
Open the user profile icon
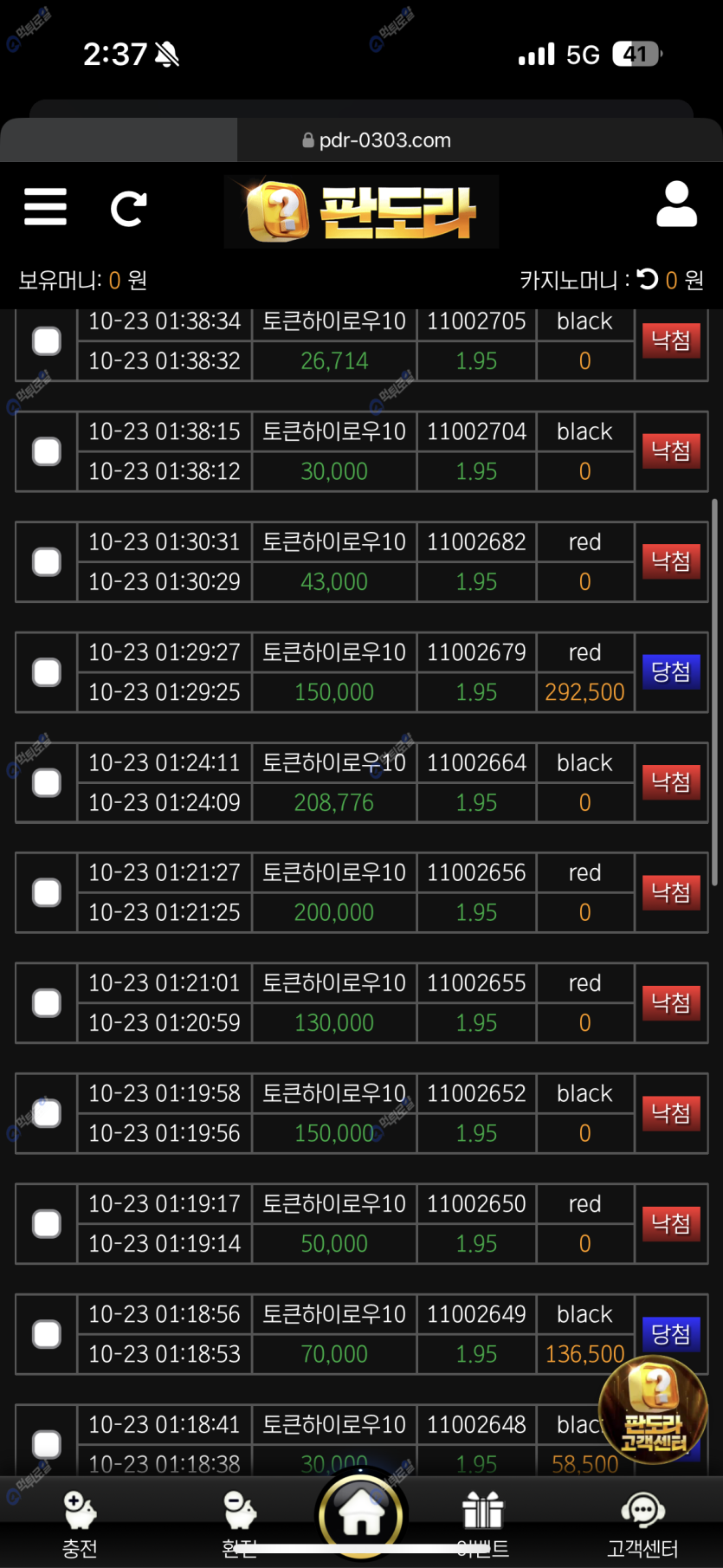676,204
